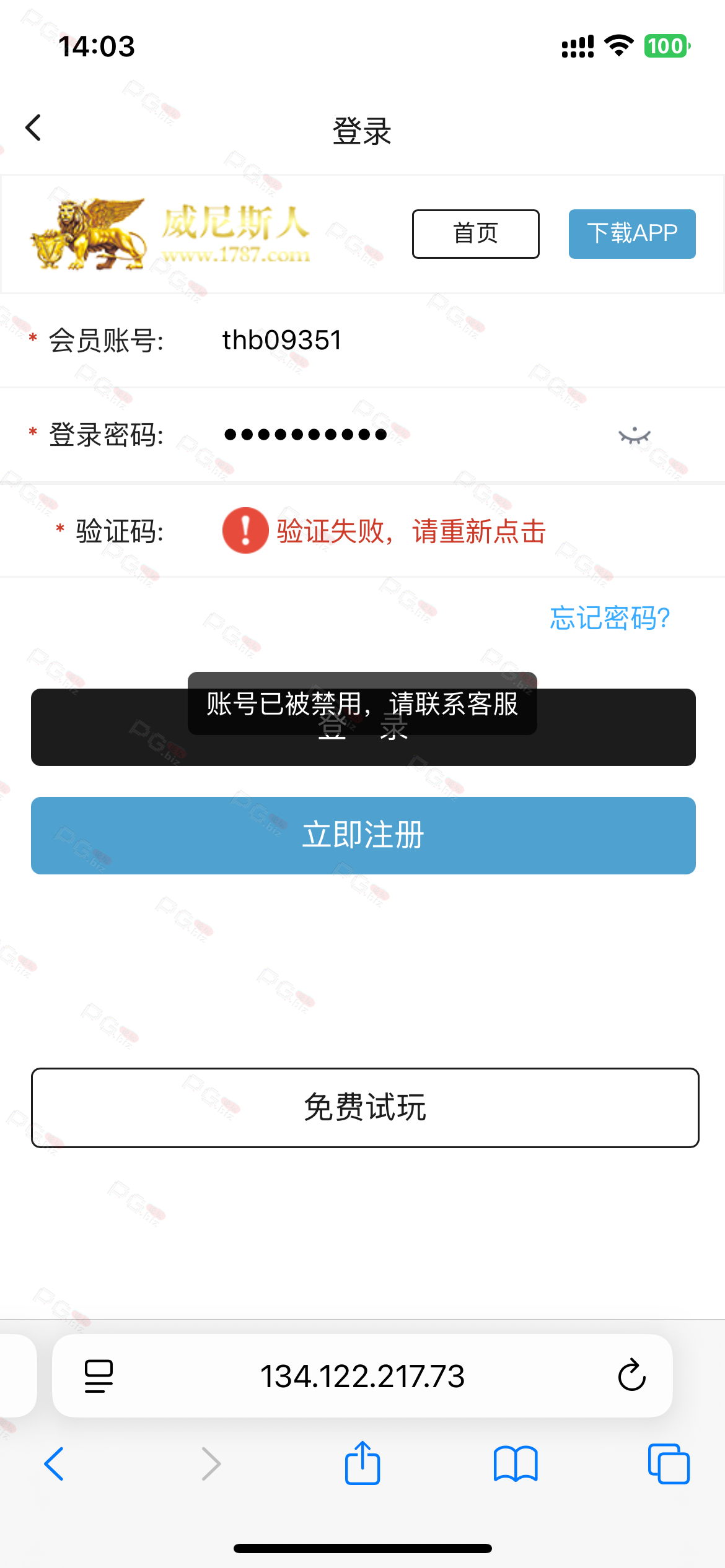The height and width of the screenshot is (1568, 725).
Task: Select 立即注册 to register
Action: pos(363,835)
